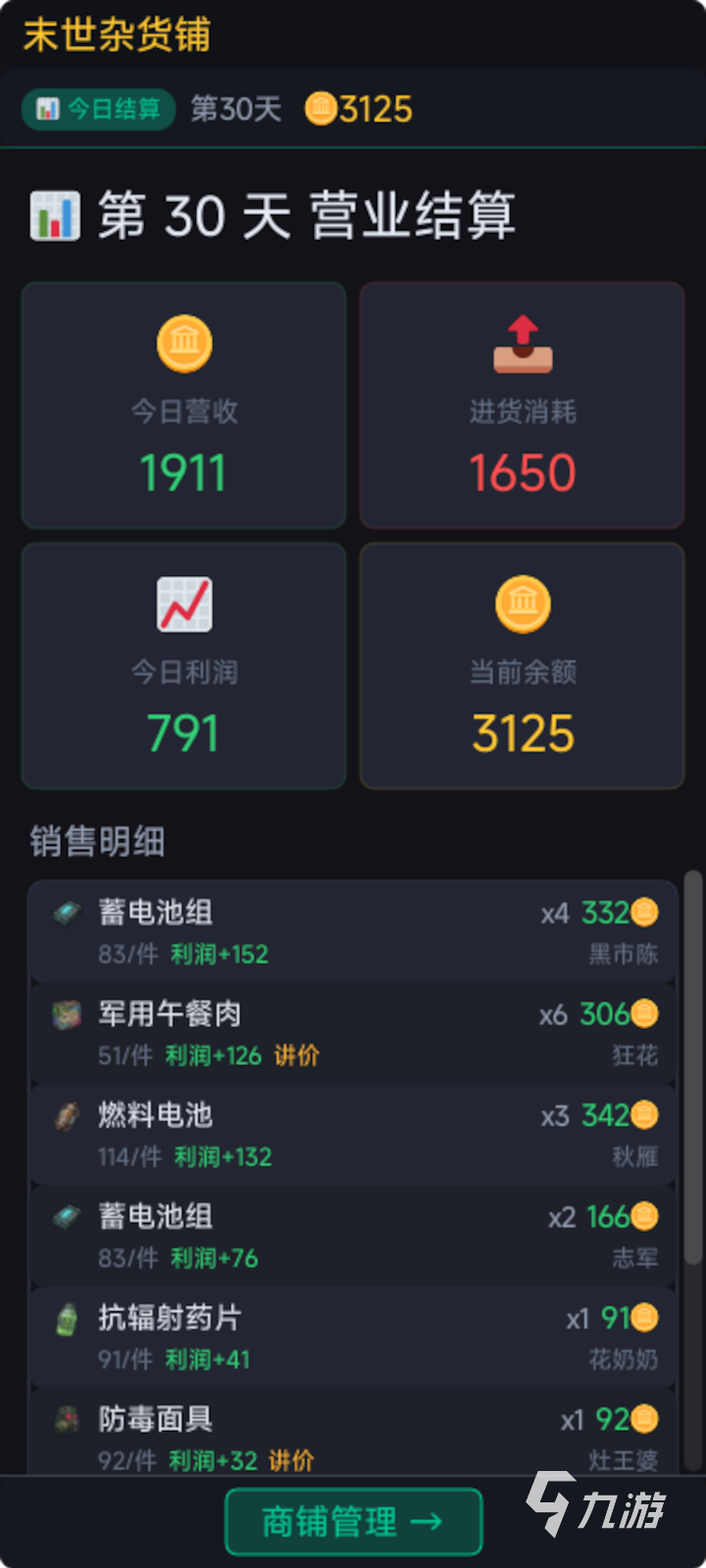Open 商铺管理 at the bottom
The image size is (706, 1568).
pos(353,1522)
